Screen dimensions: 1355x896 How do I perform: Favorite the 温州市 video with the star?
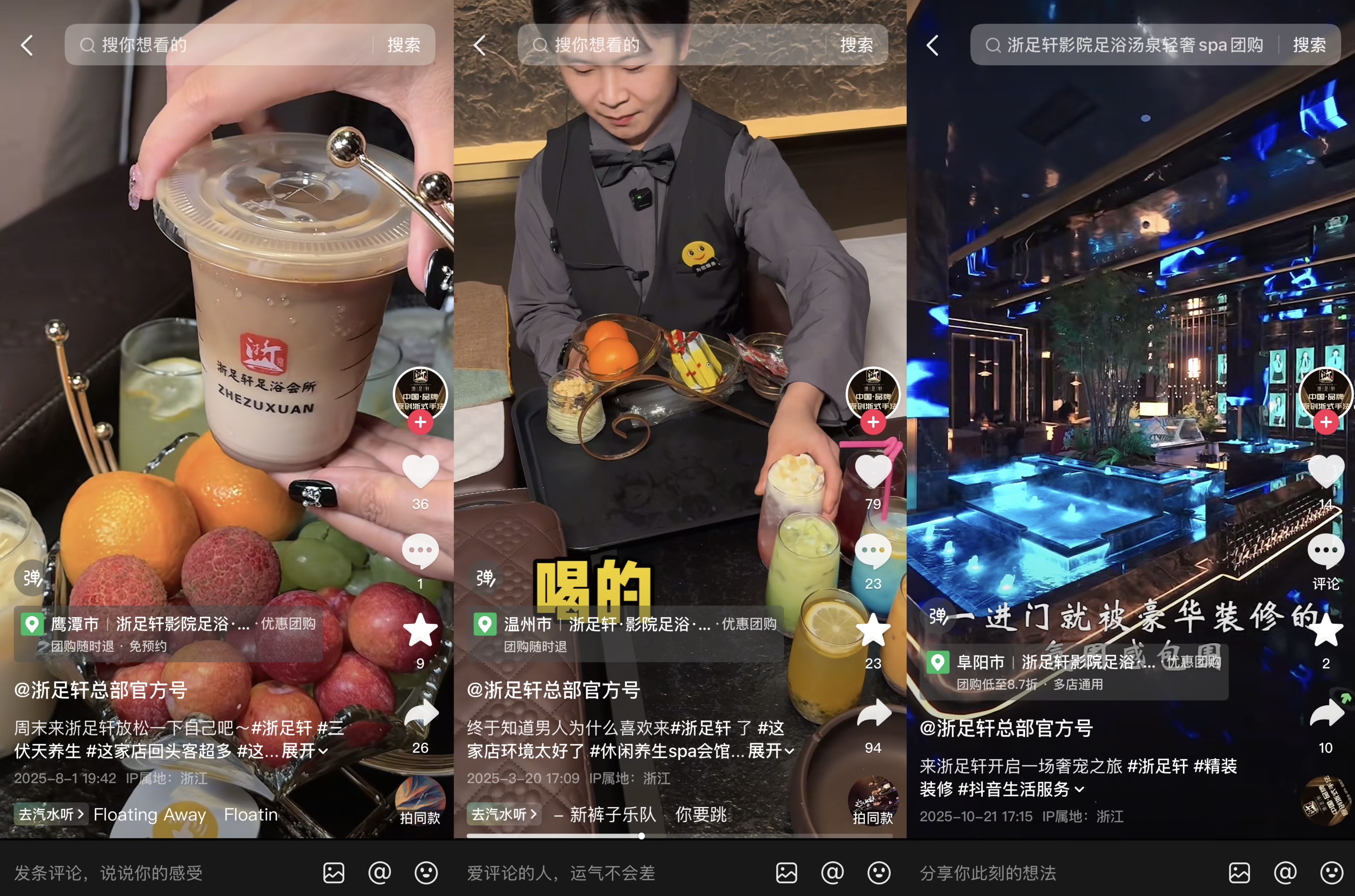click(x=872, y=630)
